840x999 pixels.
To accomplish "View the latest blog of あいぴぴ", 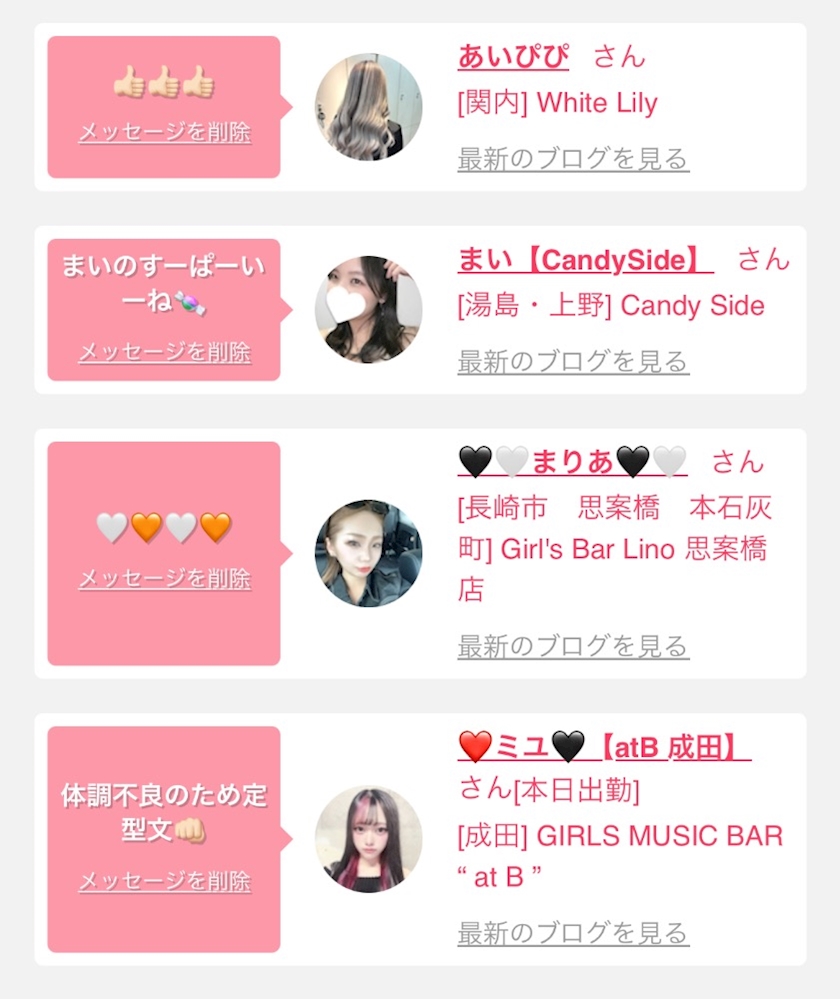I will (x=573, y=159).
